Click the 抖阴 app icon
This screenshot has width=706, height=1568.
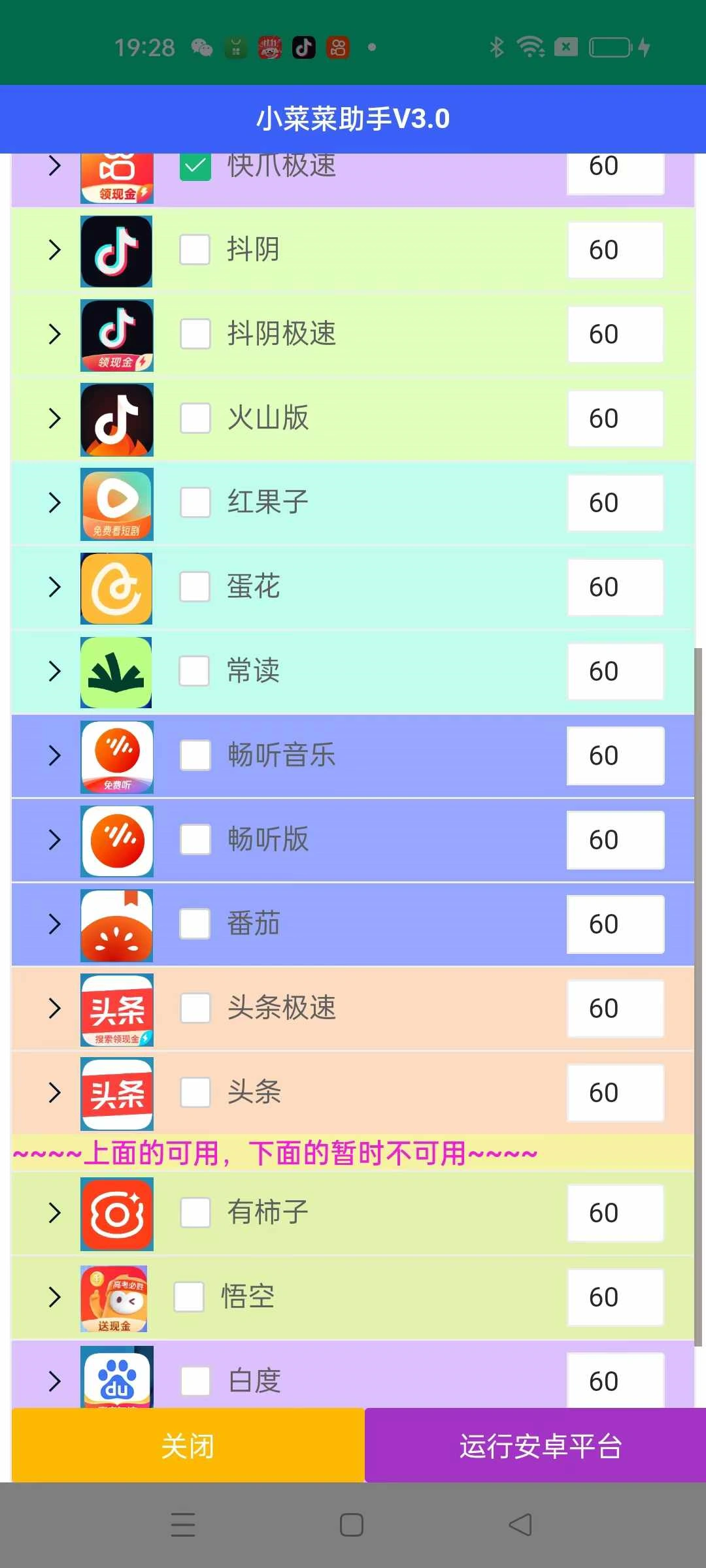(x=116, y=252)
